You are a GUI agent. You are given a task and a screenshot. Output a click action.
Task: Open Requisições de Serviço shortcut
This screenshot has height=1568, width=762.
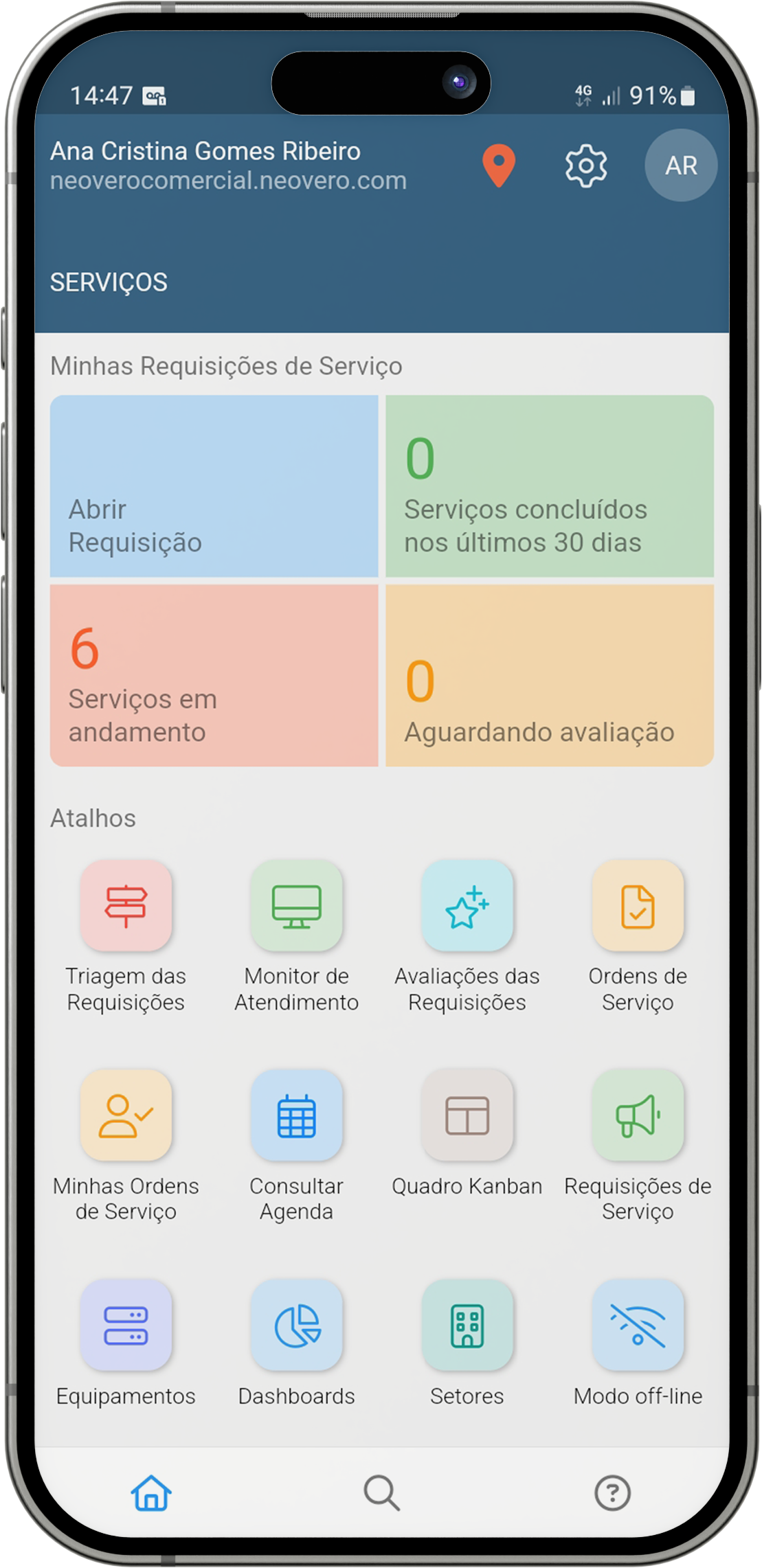[x=637, y=1115]
